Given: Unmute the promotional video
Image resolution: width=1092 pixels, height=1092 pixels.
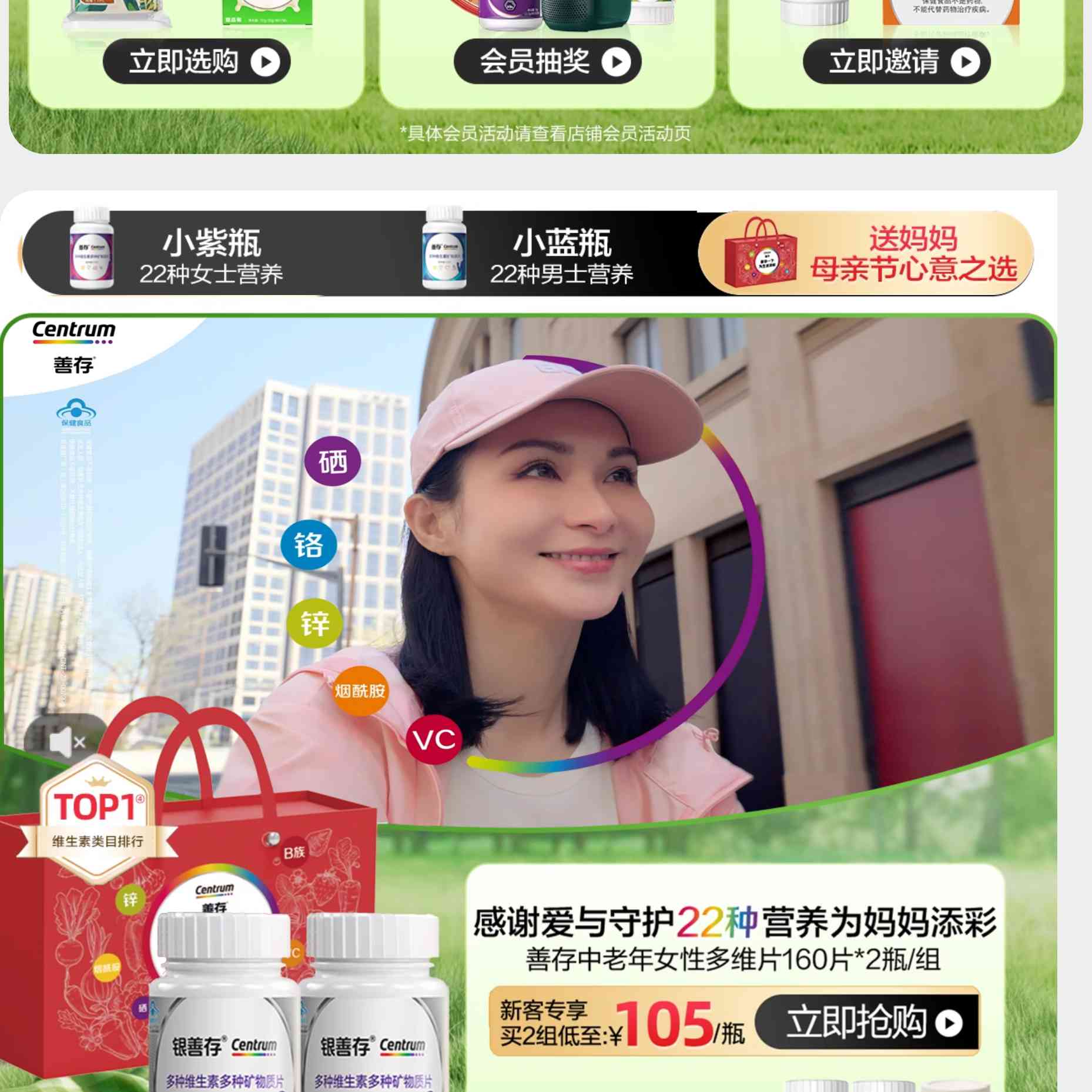Looking at the screenshot, I should click(x=66, y=741).
